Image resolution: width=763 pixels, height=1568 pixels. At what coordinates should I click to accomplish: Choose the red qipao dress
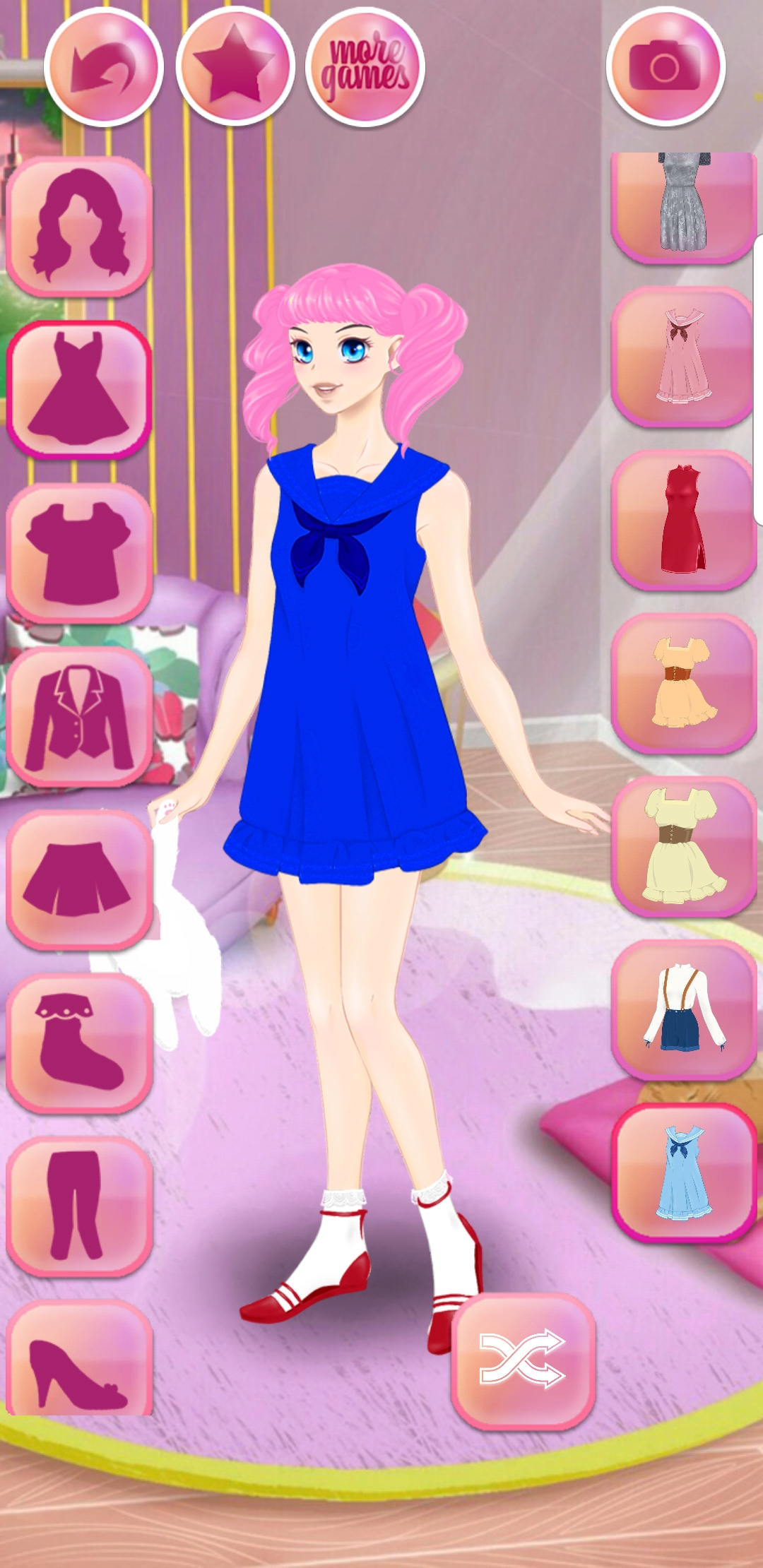click(684, 520)
